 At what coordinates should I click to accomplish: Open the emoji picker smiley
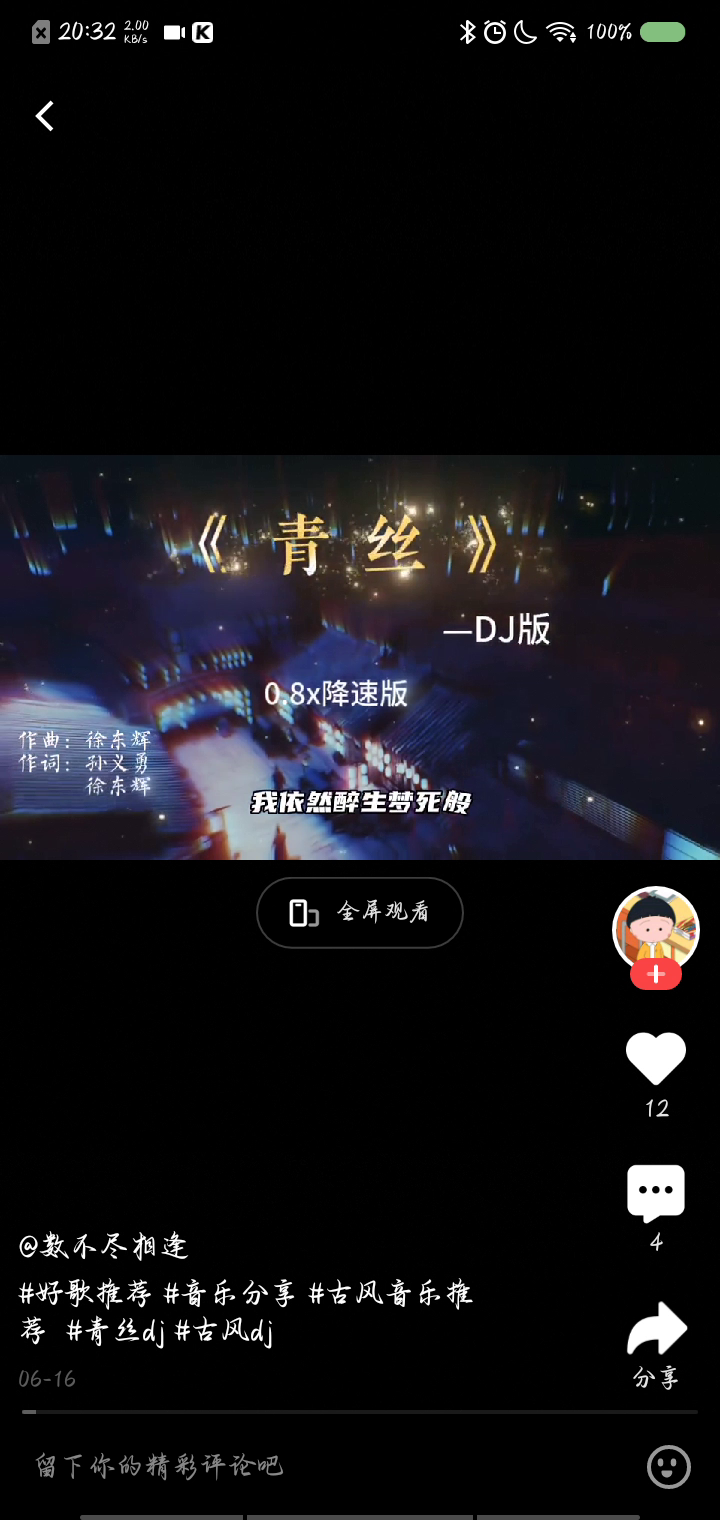[668, 1467]
